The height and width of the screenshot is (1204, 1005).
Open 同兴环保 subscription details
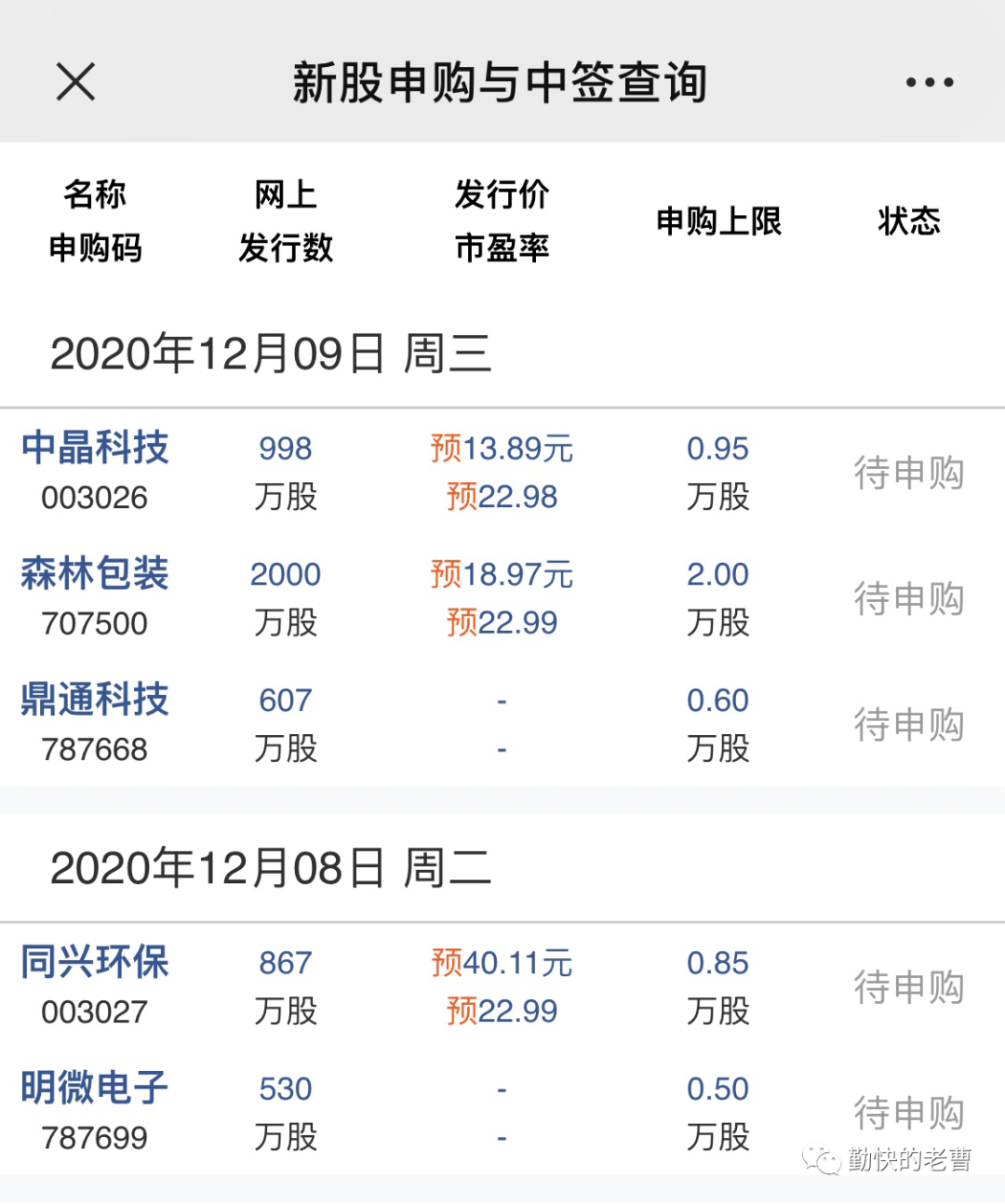point(95,962)
